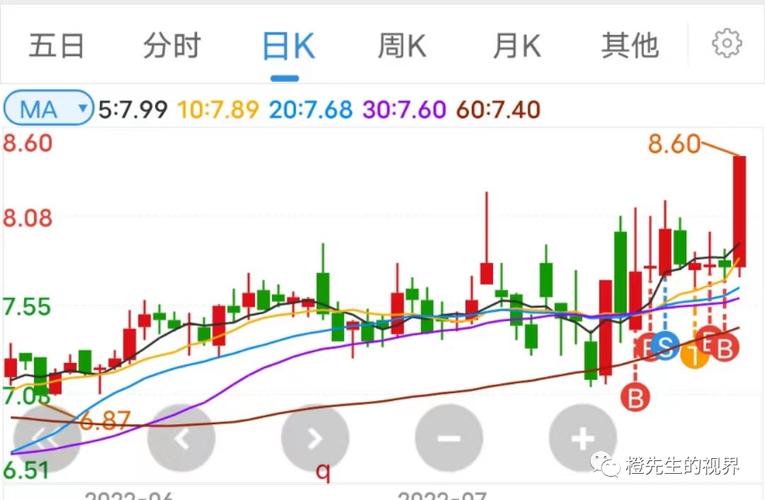Open the 其他 period options

[x=630, y=45]
